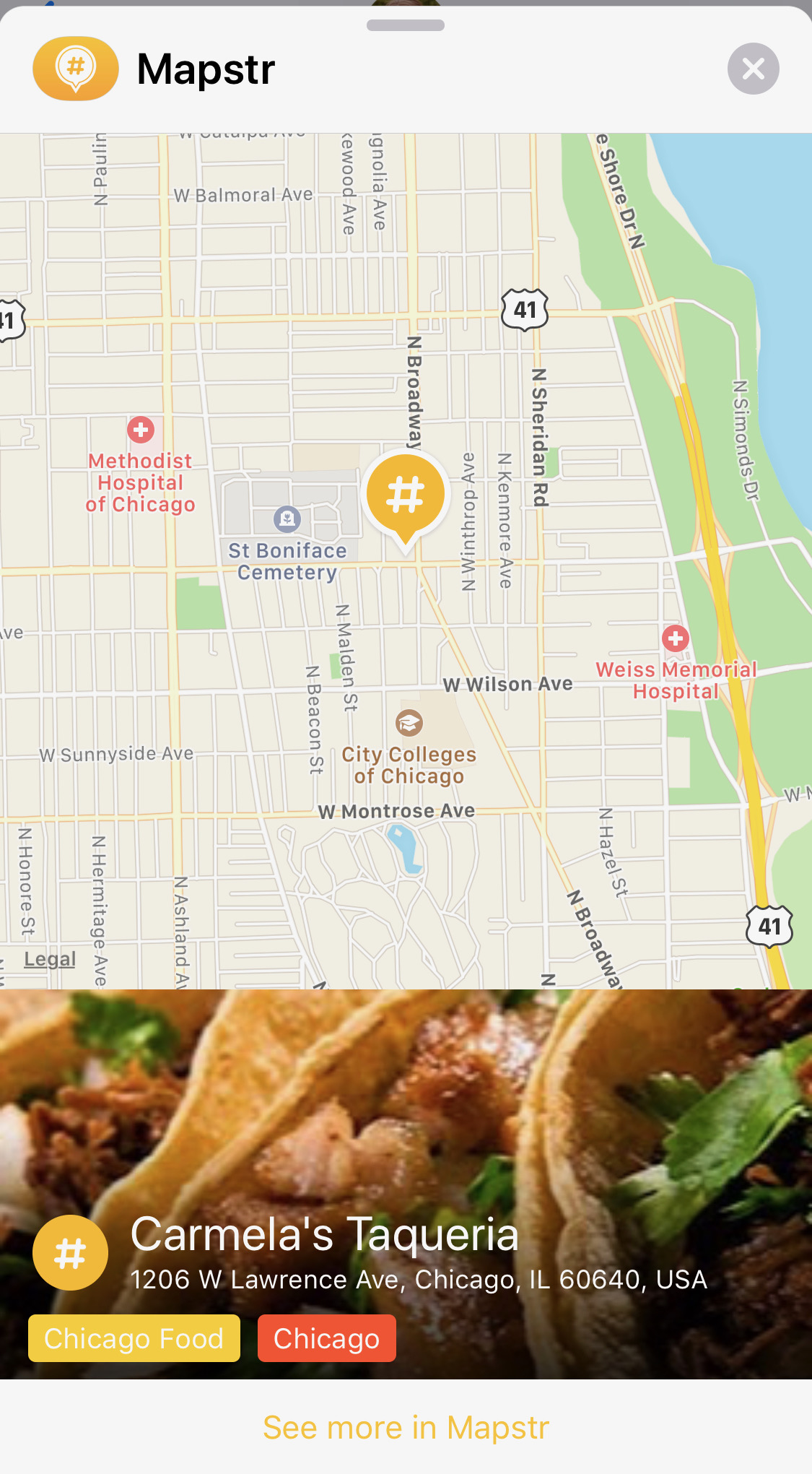Select the red Chicago tag
Image resolution: width=812 pixels, height=1474 pixels.
coord(326,1338)
